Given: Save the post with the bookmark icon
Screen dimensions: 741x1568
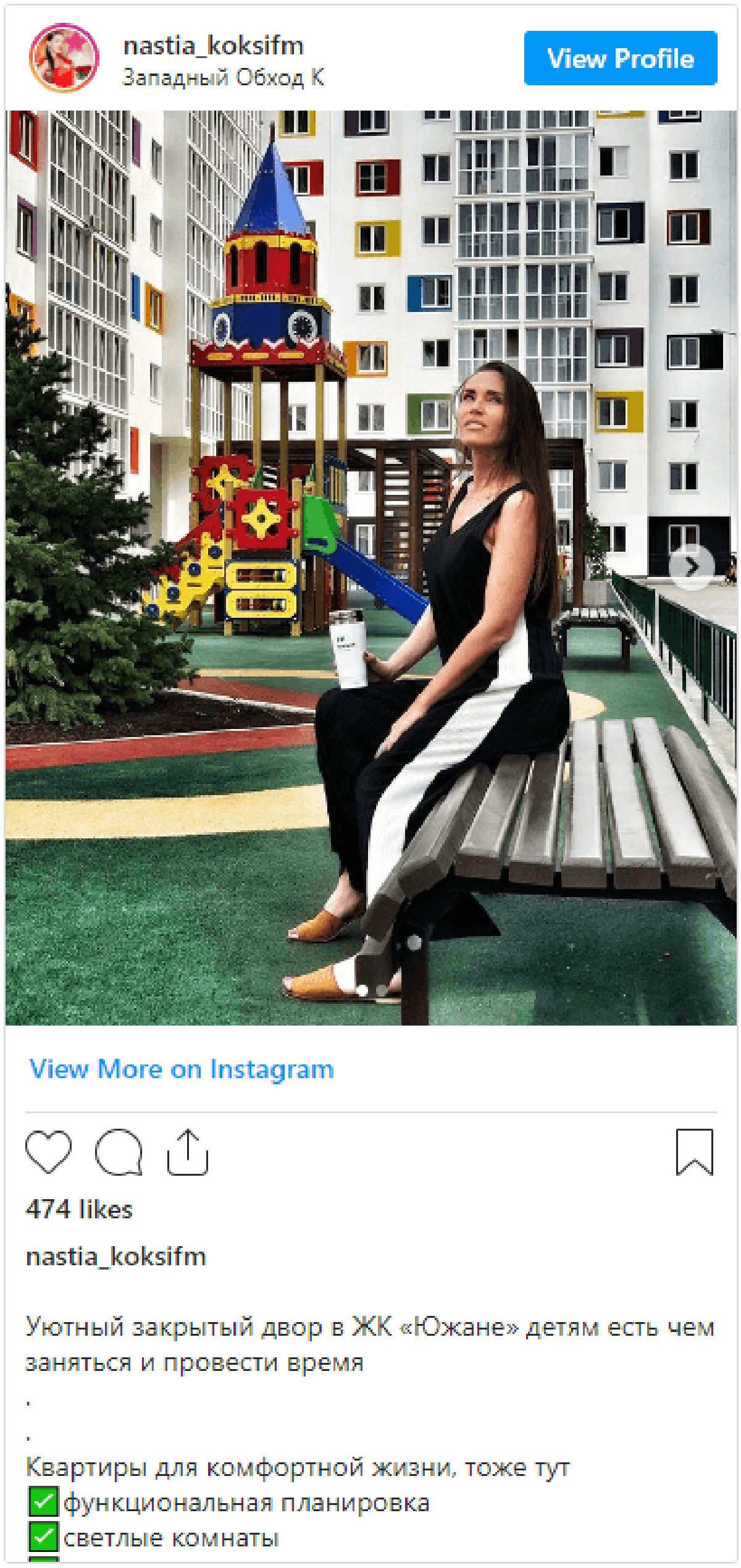Looking at the screenshot, I should pos(694,1152).
